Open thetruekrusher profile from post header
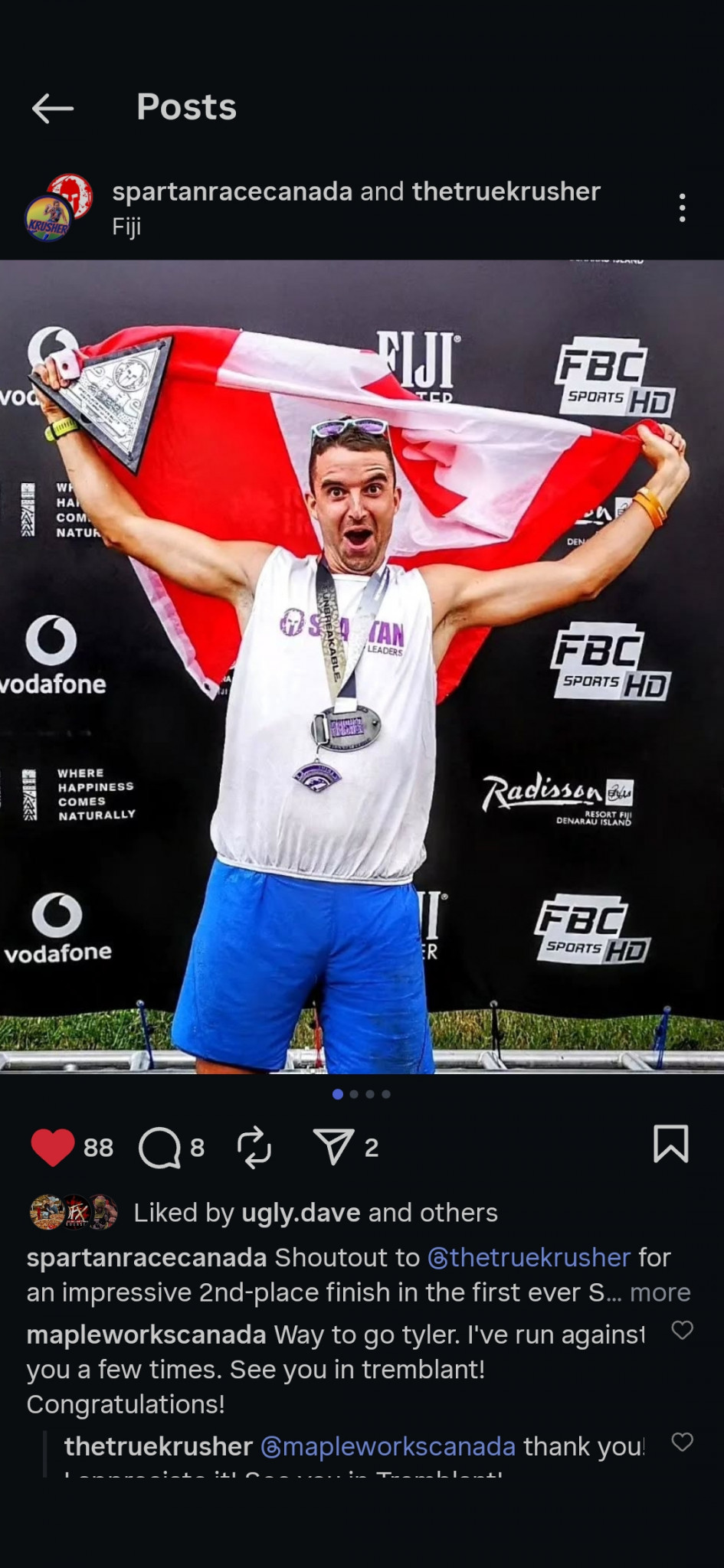The width and height of the screenshot is (724, 1568). (506, 191)
